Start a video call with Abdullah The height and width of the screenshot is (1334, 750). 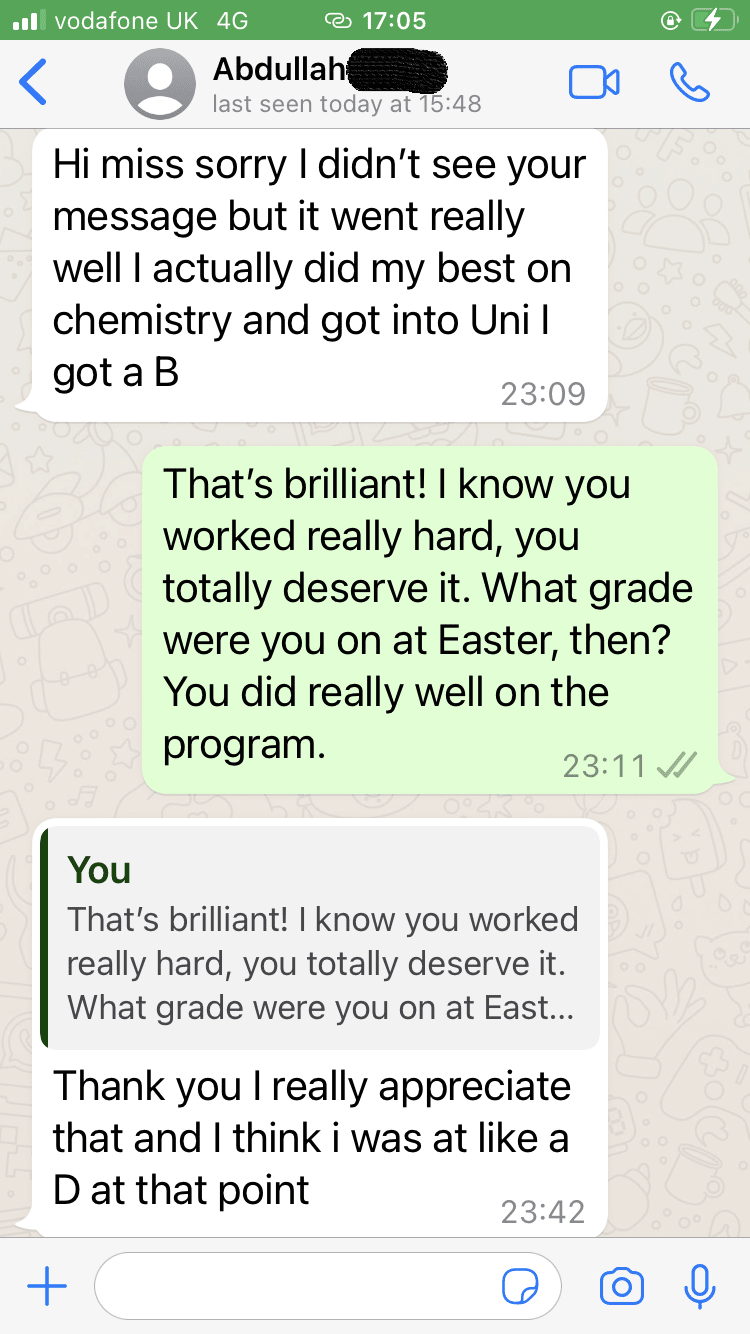point(594,83)
